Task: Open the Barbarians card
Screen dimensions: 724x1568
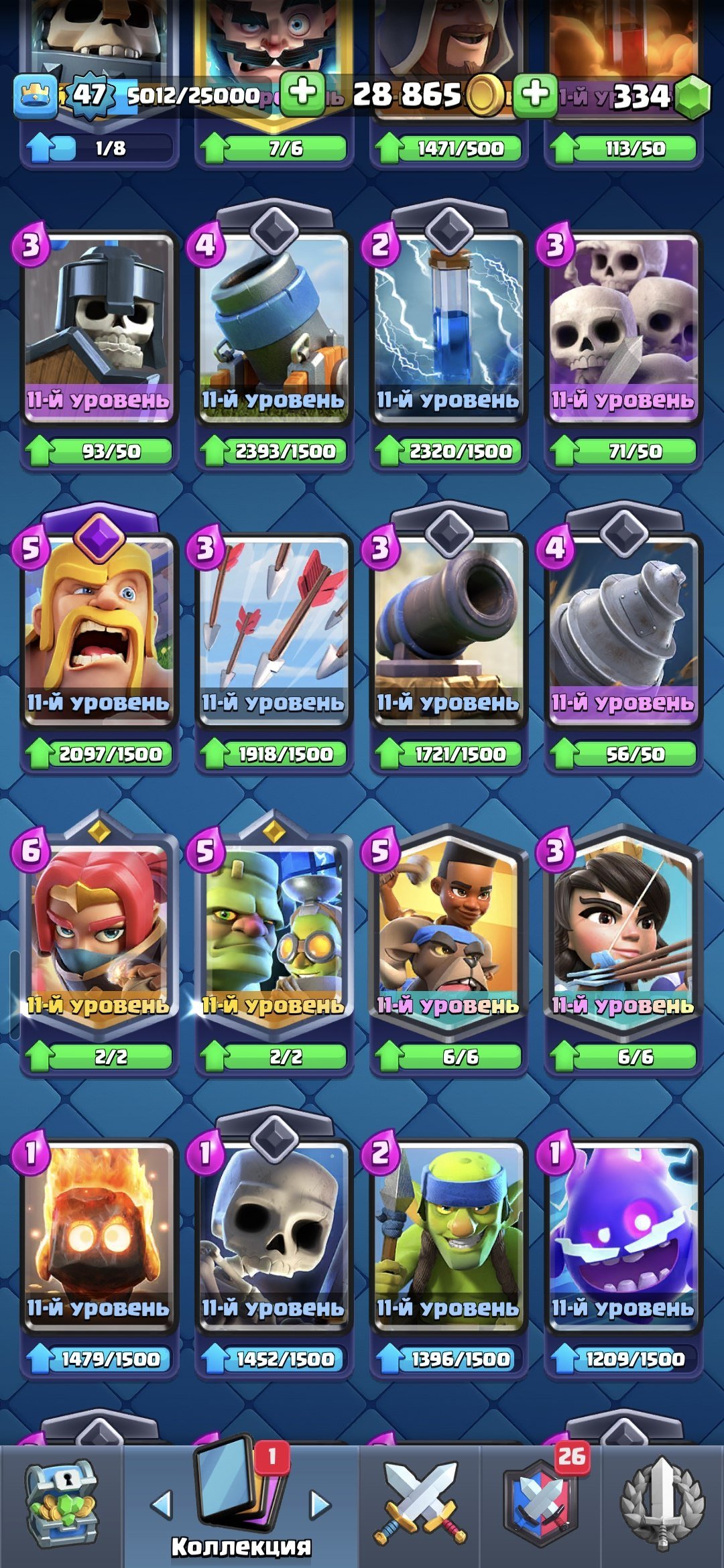Action: (99, 630)
